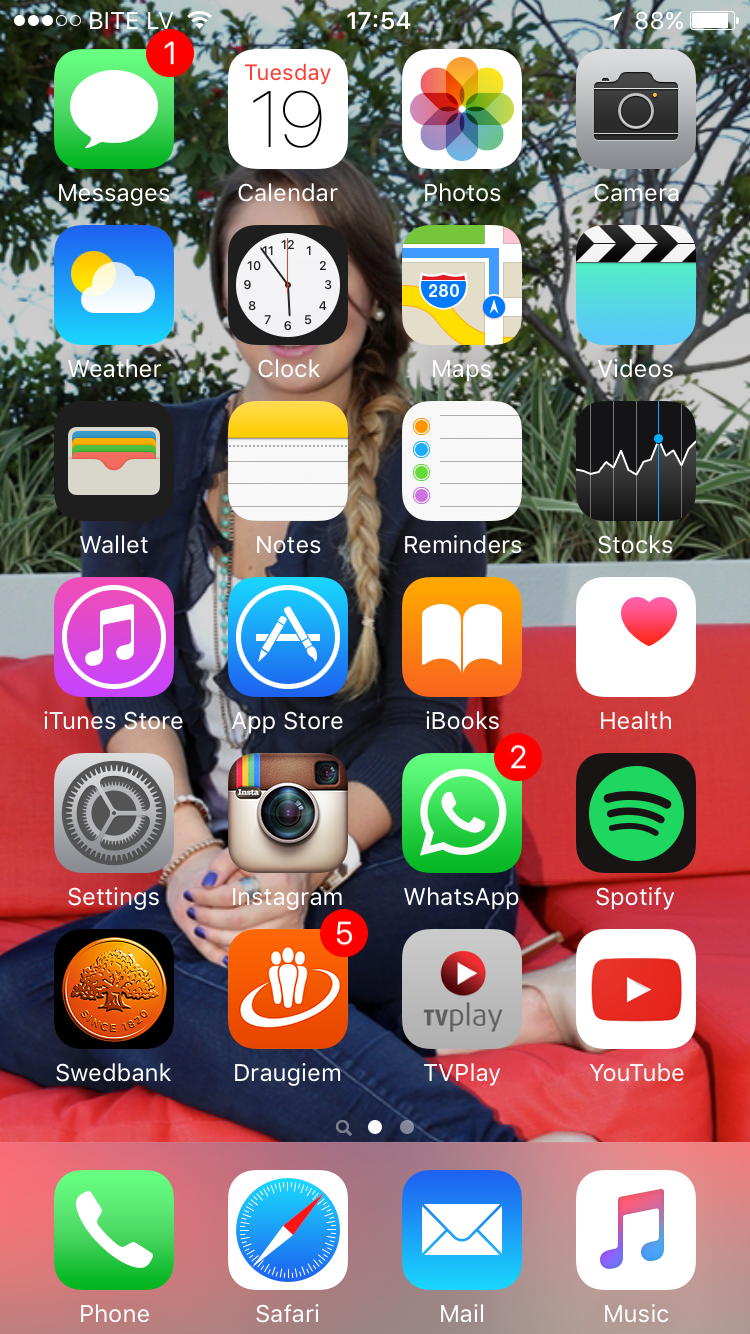Screen dimensions: 750x1334
Task: Open Reminders
Action: [462, 462]
